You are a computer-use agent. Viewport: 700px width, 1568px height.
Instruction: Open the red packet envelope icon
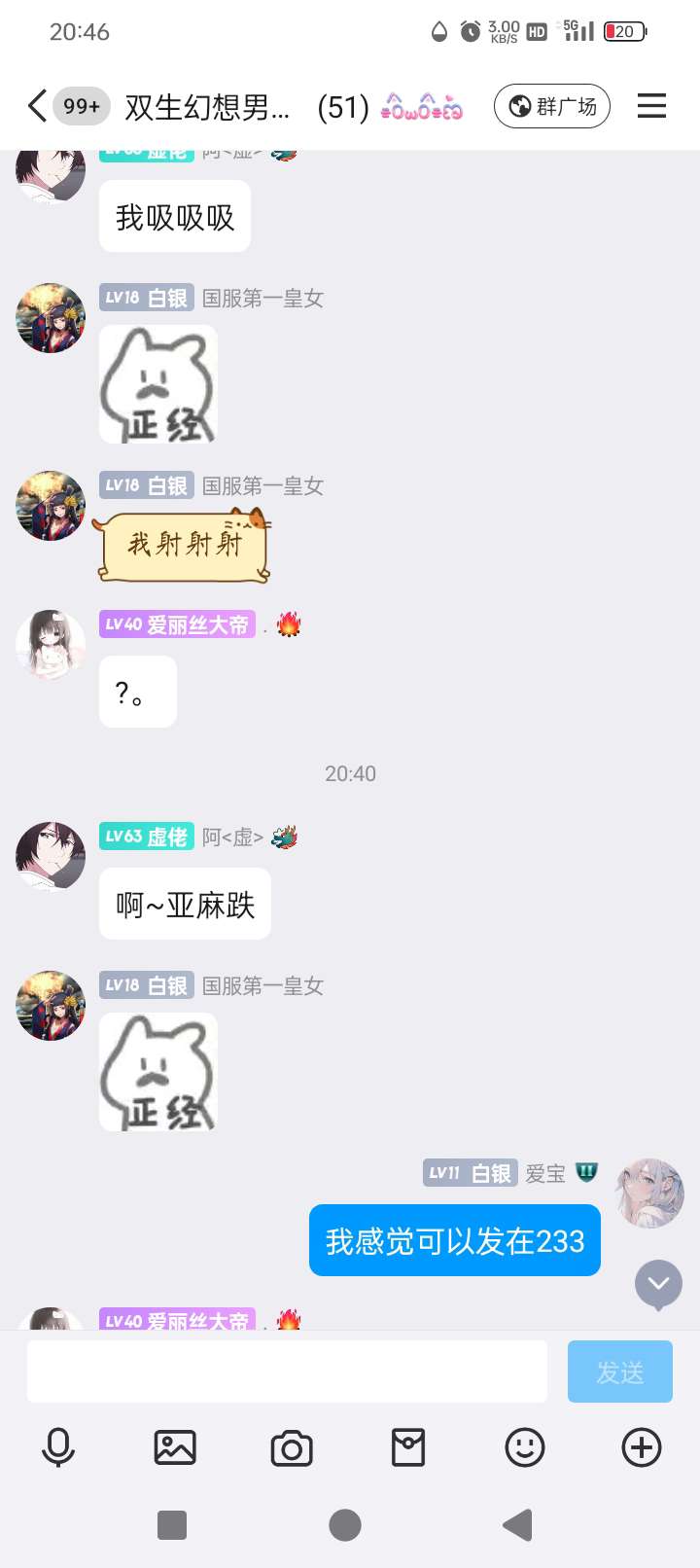pyautogui.click(x=408, y=1447)
